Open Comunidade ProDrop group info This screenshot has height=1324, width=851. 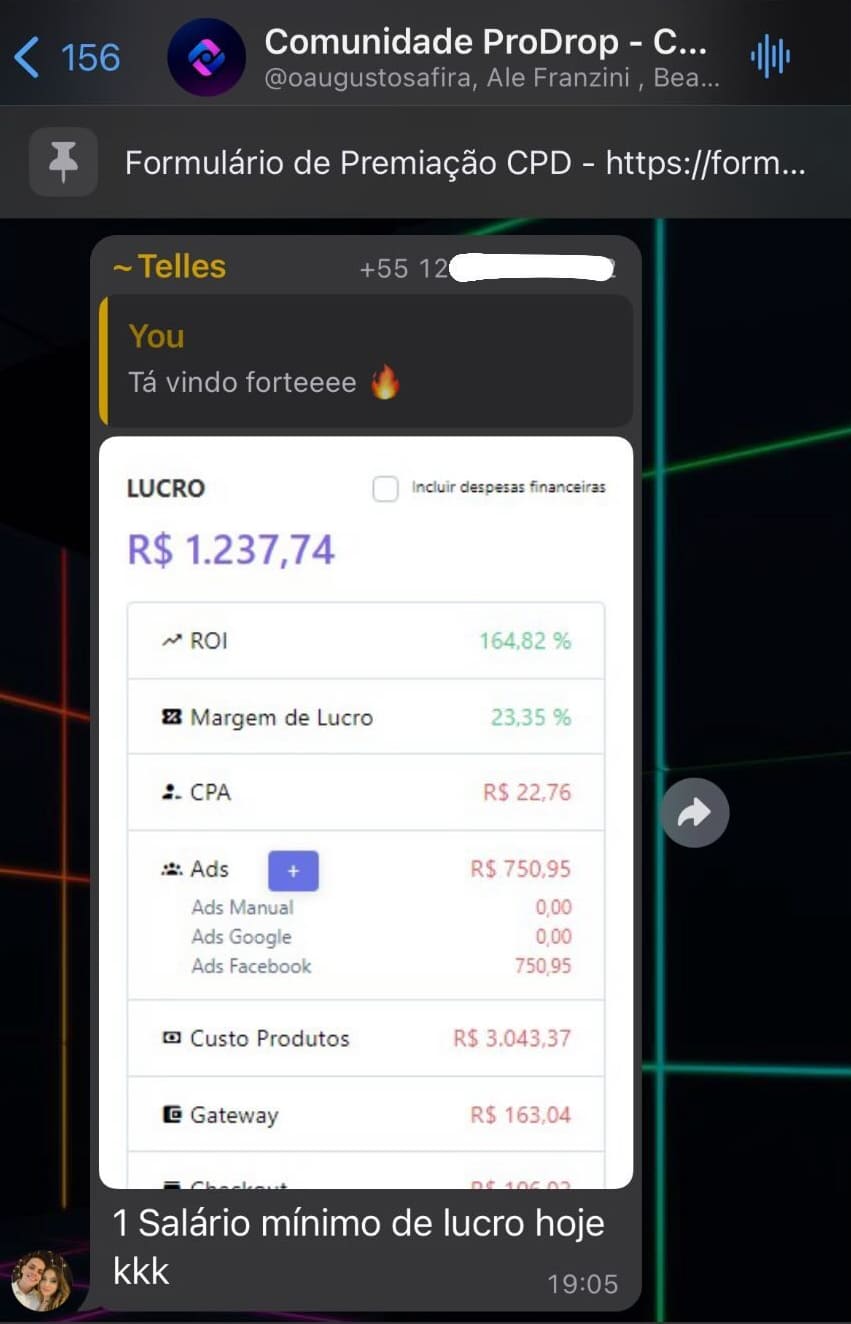point(488,58)
